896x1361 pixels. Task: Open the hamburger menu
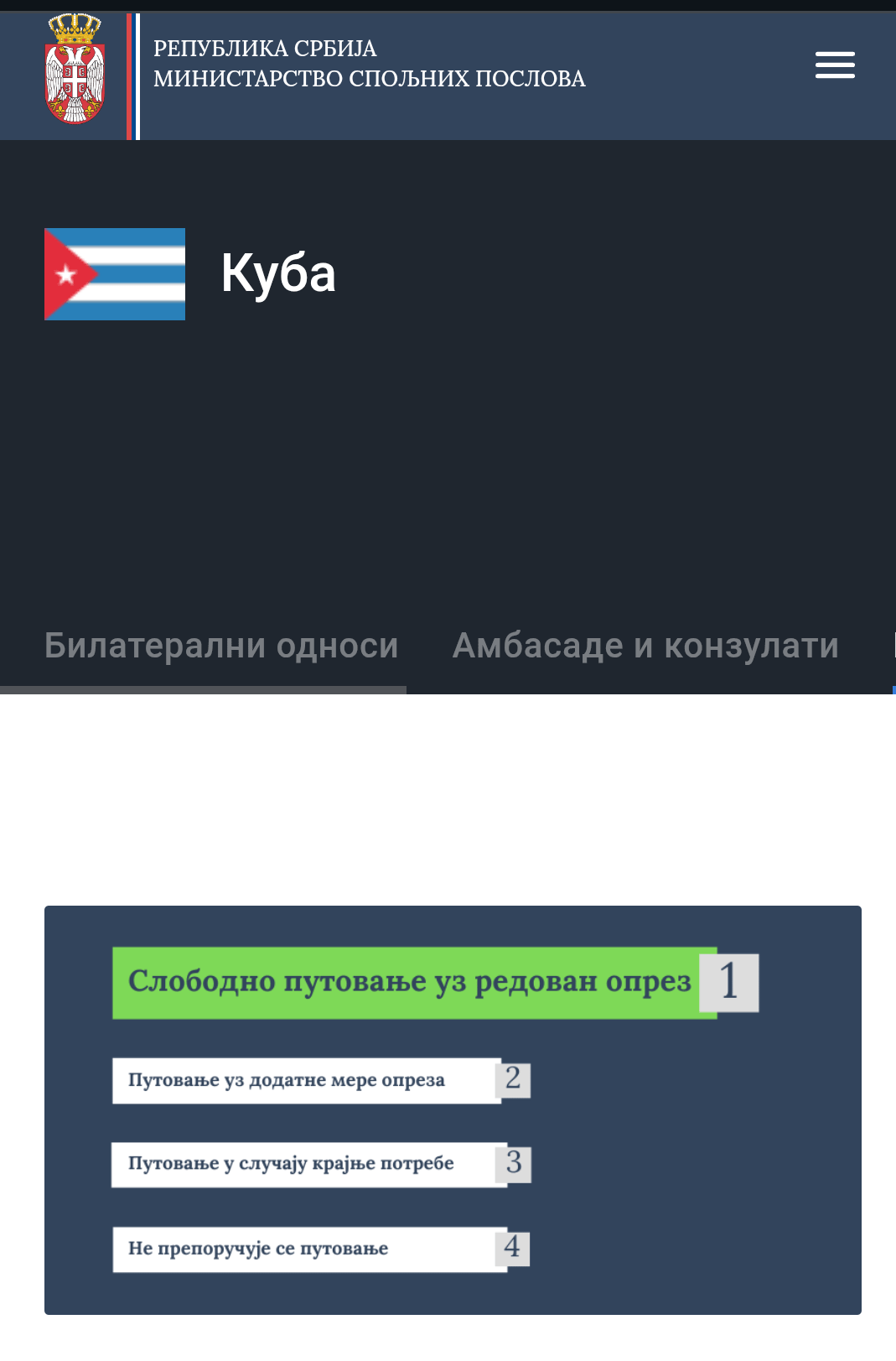[x=835, y=65]
